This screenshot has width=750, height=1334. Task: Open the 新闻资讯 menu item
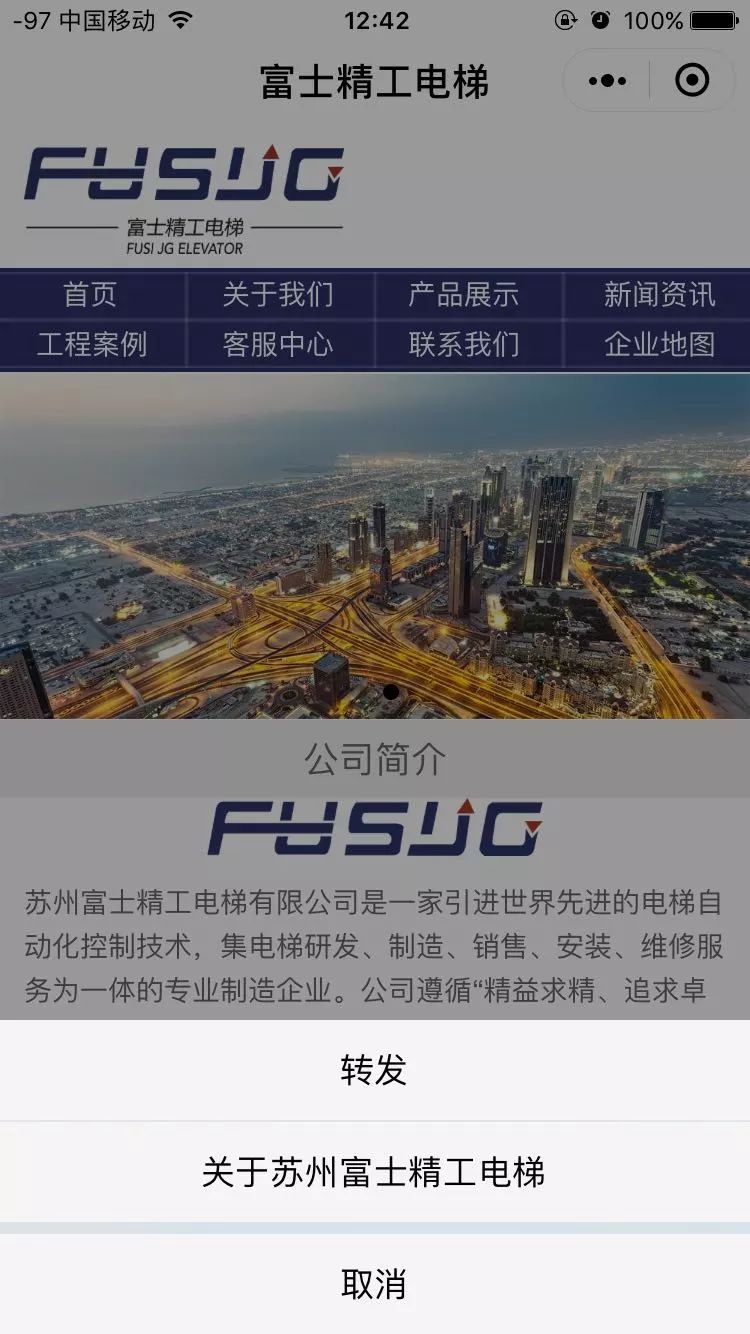point(656,295)
